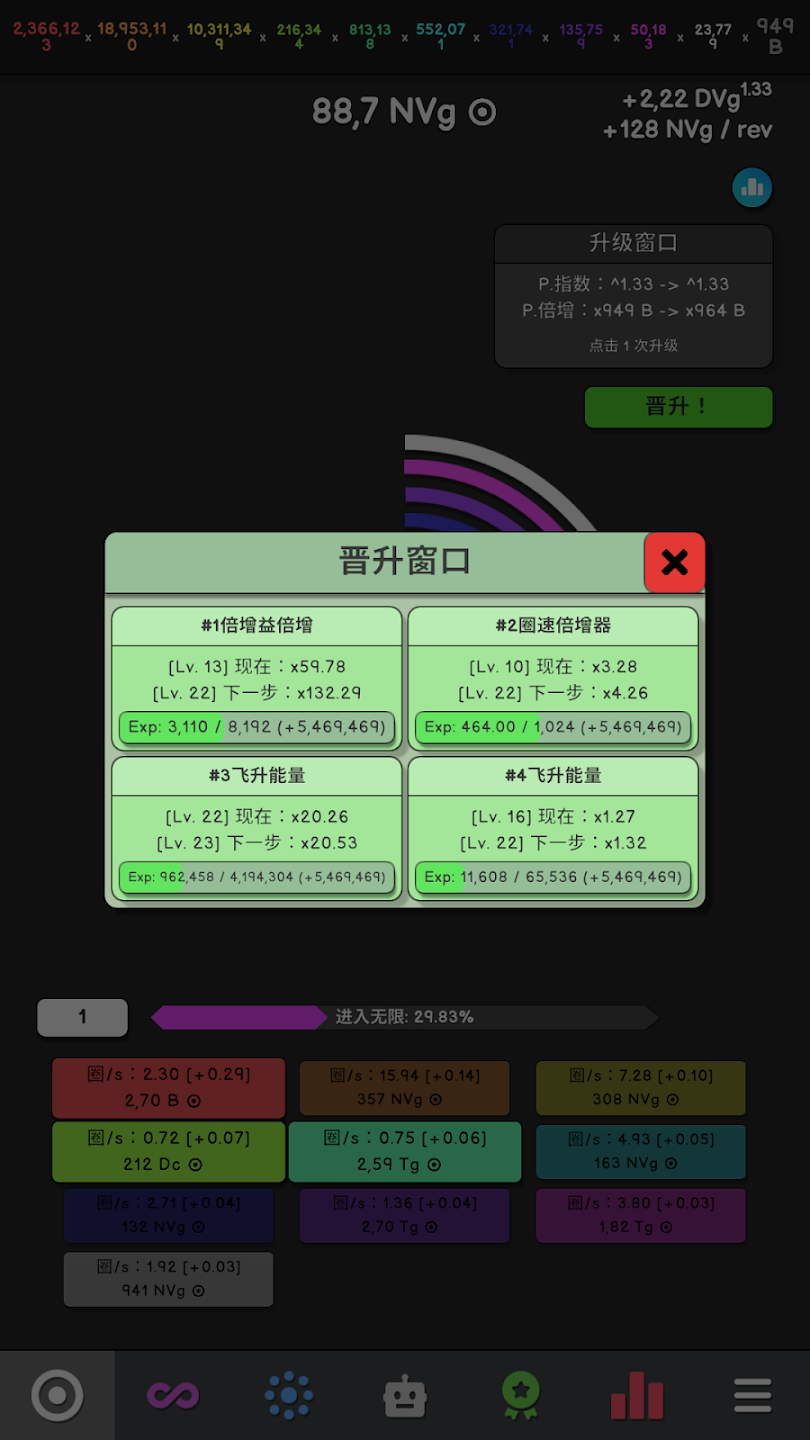The height and width of the screenshot is (1440, 810).
Task: Open the hamburger menu tab
Action: click(x=752, y=1395)
